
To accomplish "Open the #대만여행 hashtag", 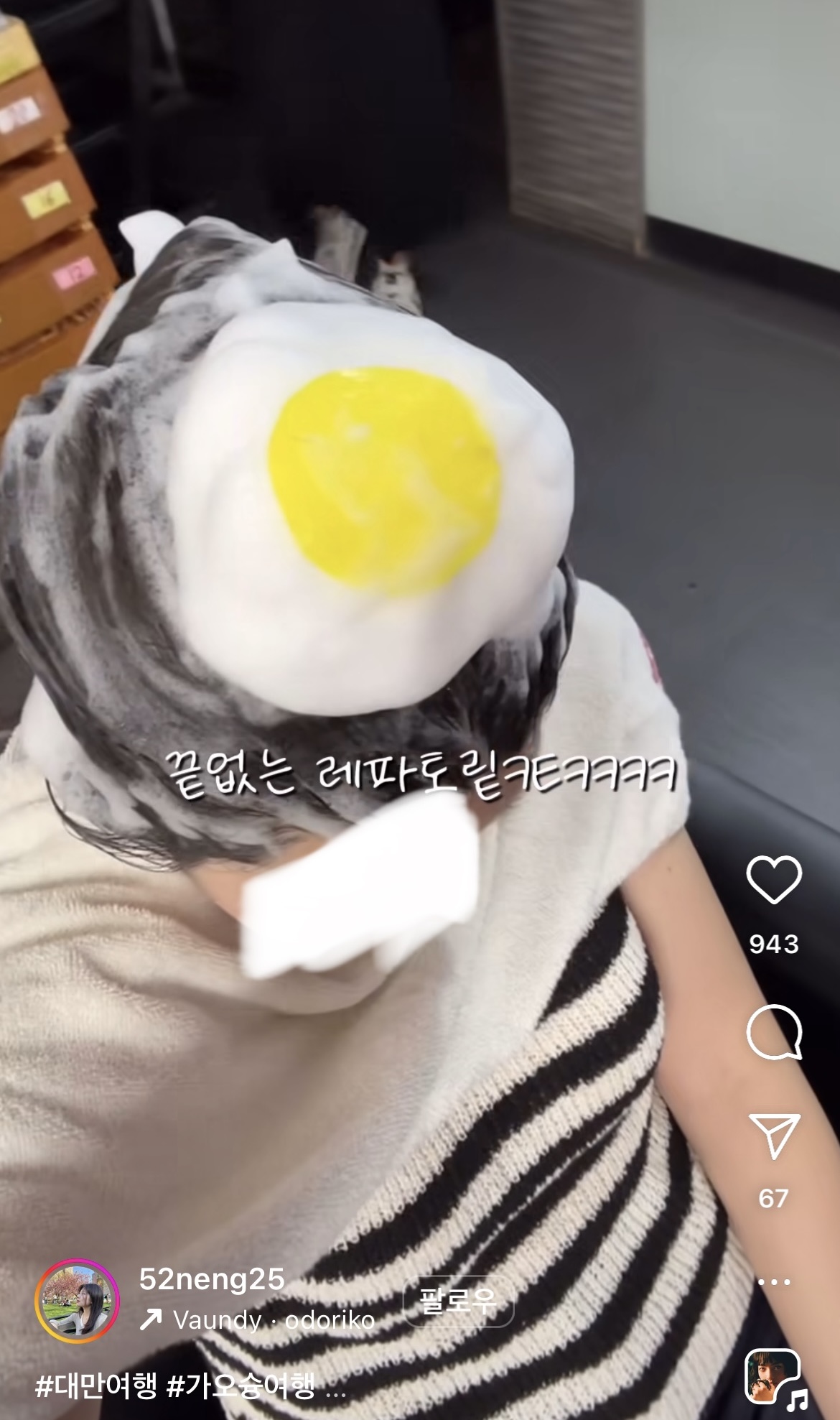I will (x=96, y=1386).
